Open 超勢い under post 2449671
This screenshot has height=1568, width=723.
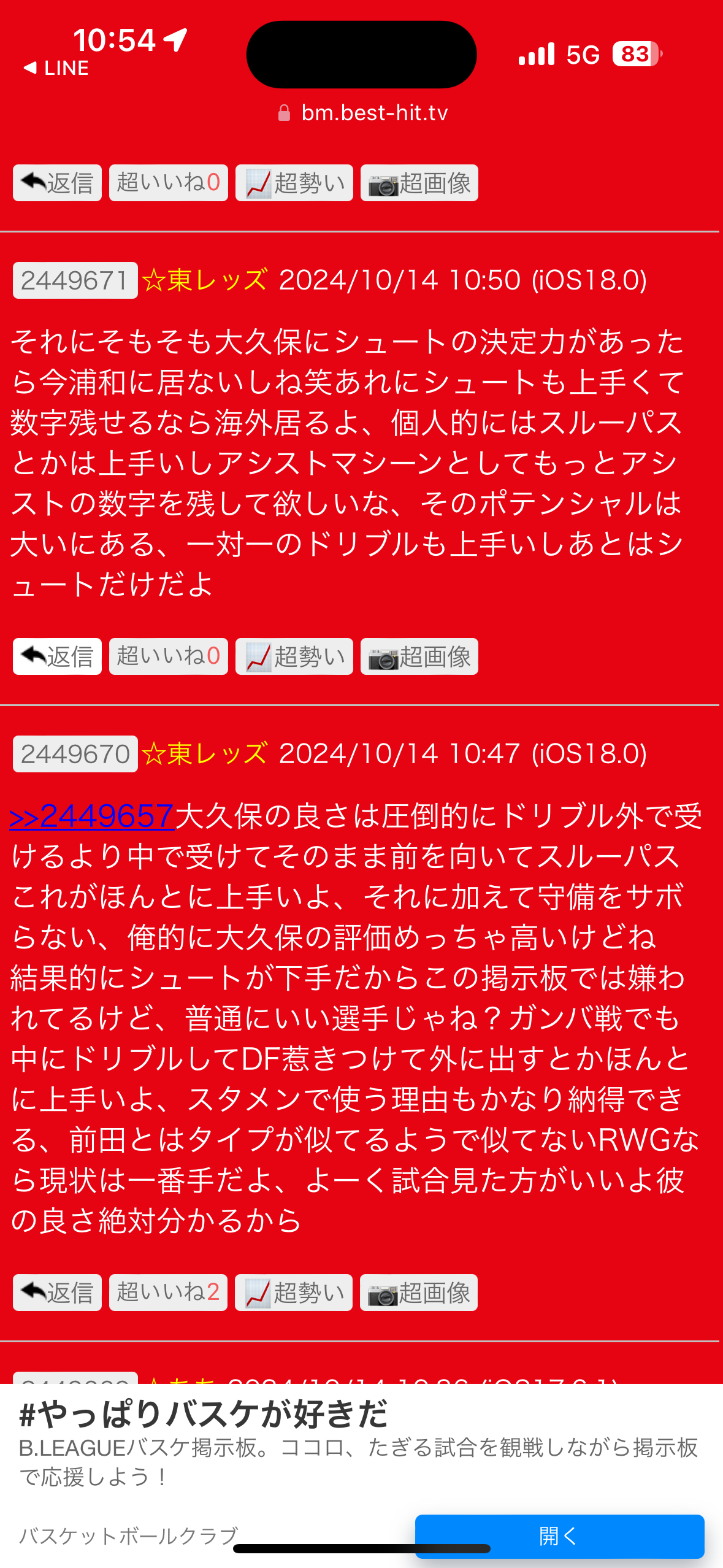point(294,656)
